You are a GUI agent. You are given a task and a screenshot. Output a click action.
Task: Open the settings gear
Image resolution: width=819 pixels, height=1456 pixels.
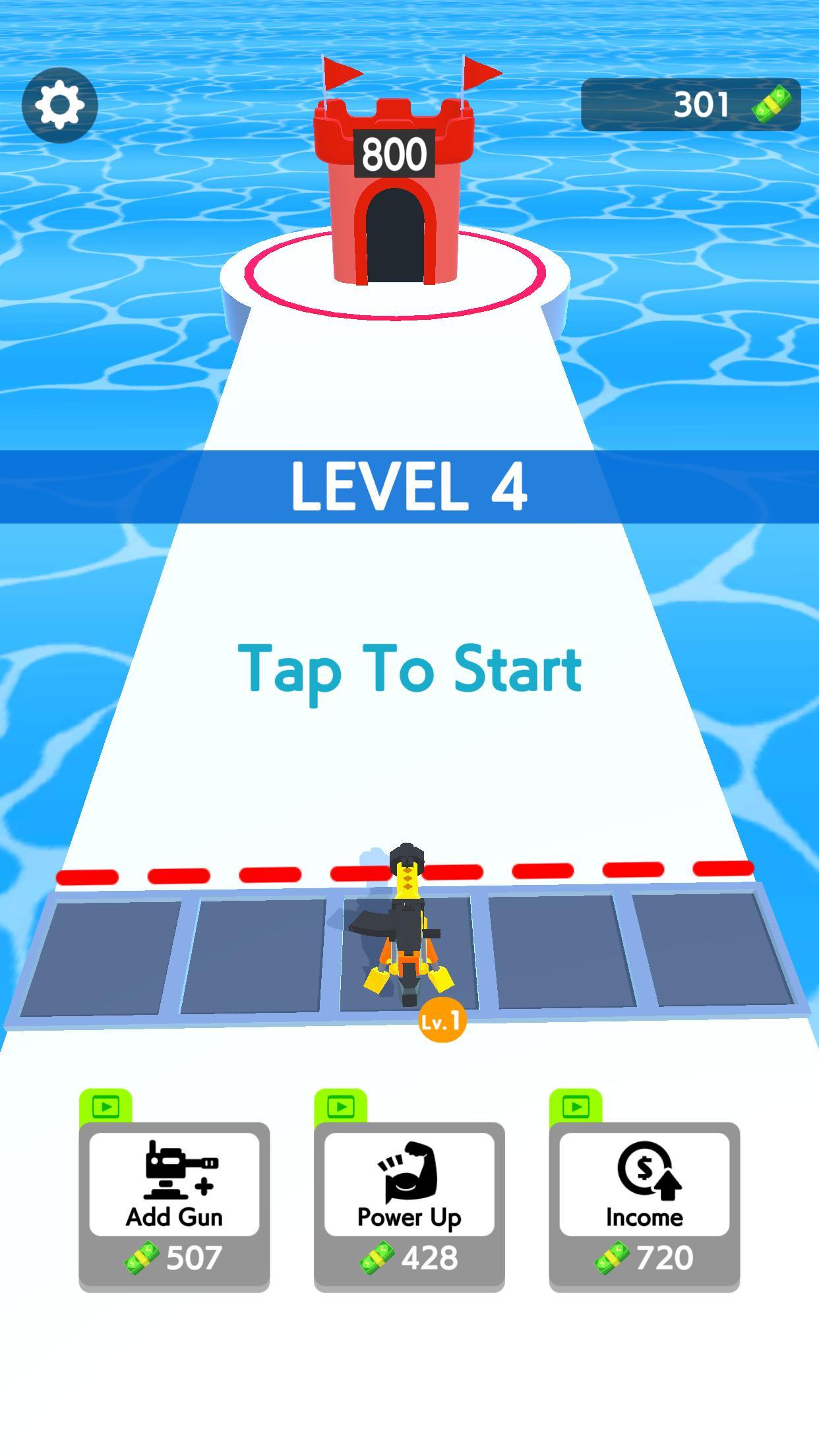click(x=59, y=105)
